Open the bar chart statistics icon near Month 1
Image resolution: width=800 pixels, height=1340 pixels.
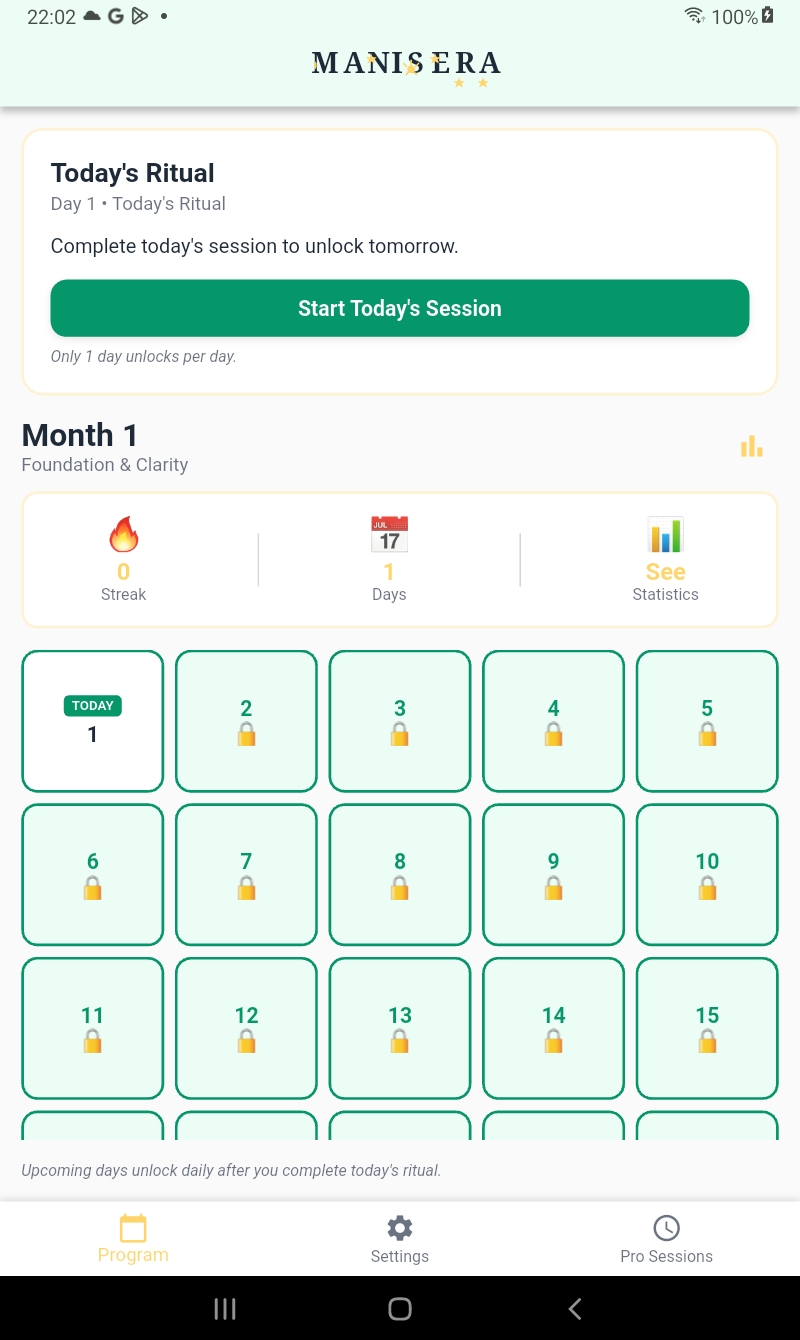point(752,446)
